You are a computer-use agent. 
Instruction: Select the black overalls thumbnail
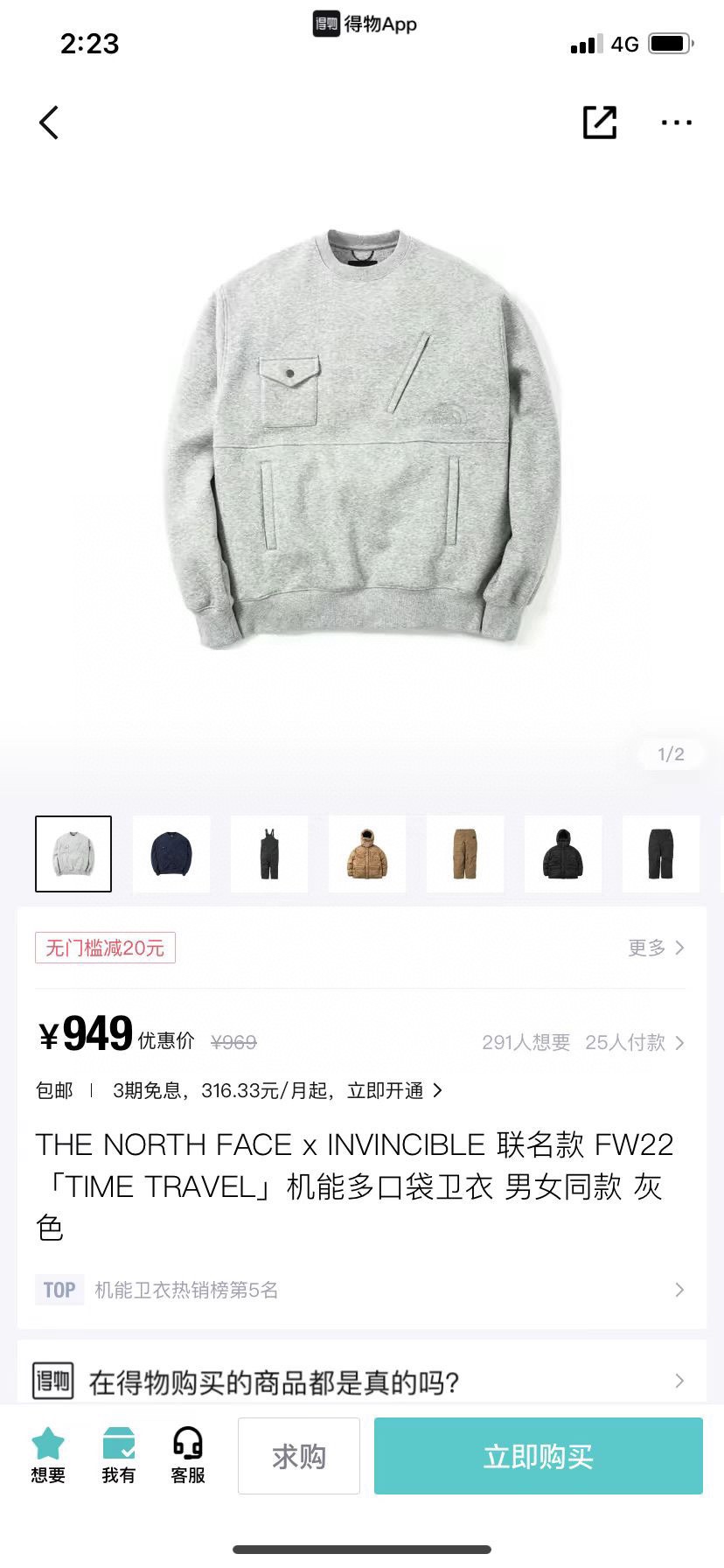[269, 854]
